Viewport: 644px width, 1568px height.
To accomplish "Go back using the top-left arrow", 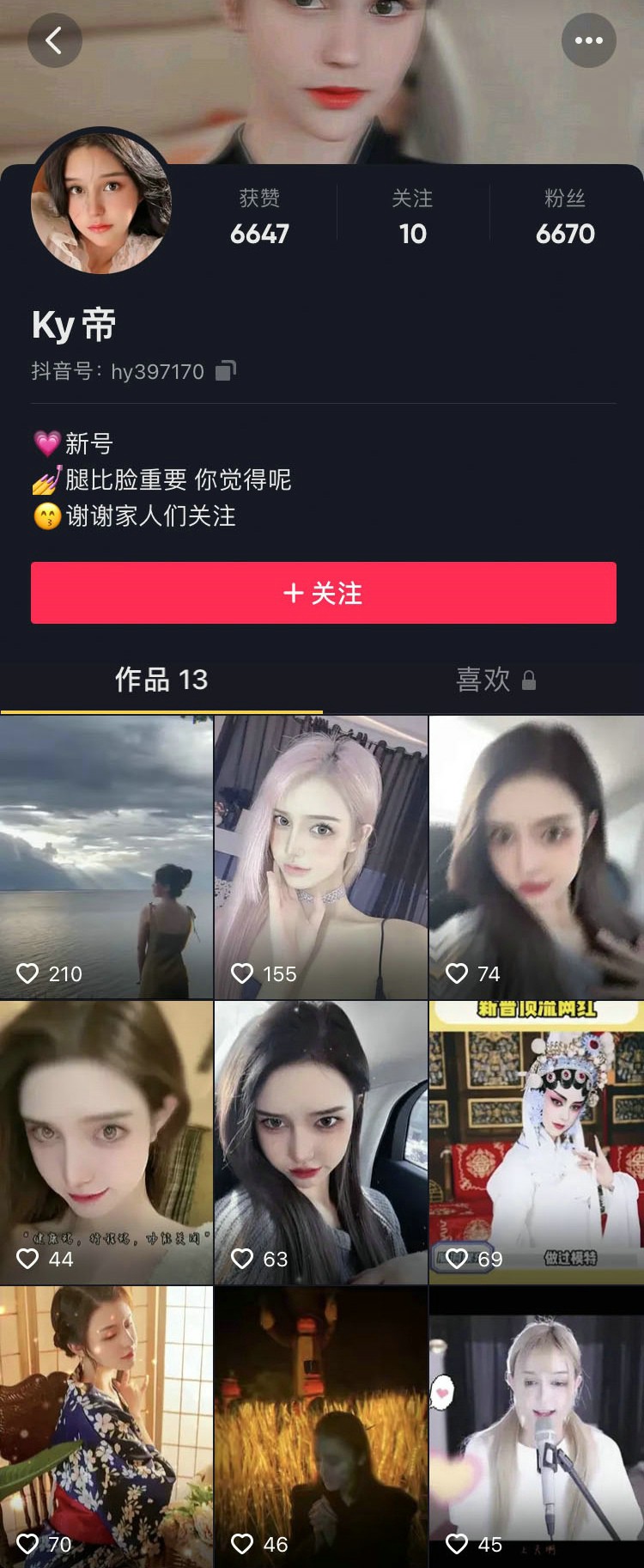I will pyautogui.click(x=54, y=40).
